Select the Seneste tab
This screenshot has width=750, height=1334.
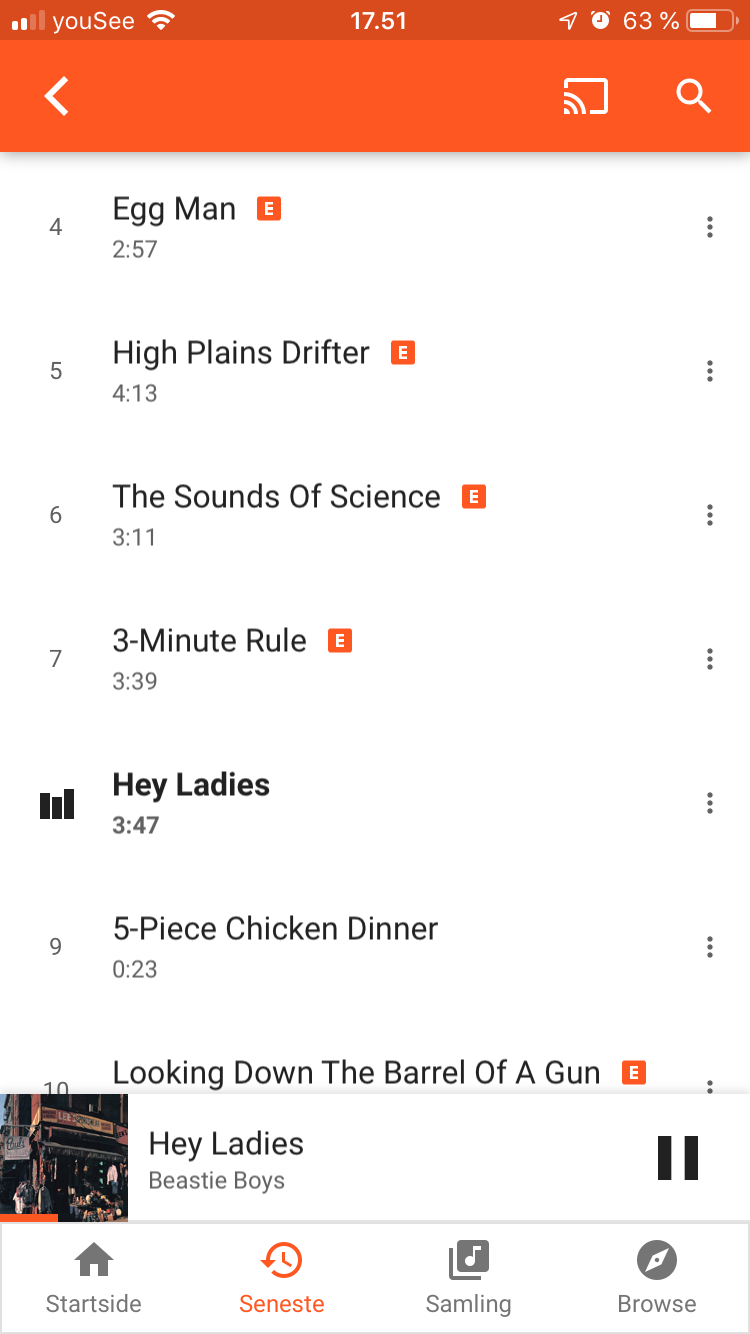[281, 1279]
